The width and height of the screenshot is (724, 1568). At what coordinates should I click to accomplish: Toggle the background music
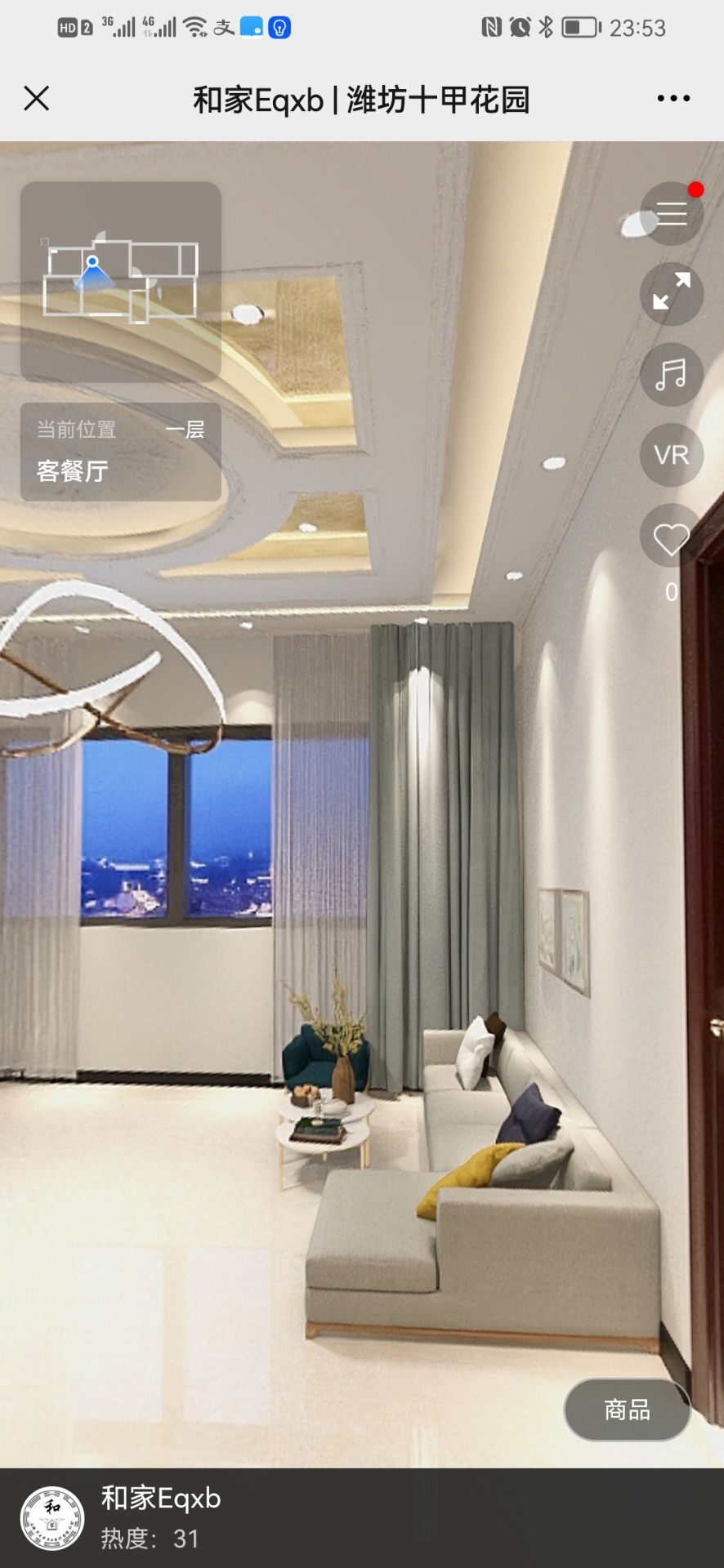[671, 375]
